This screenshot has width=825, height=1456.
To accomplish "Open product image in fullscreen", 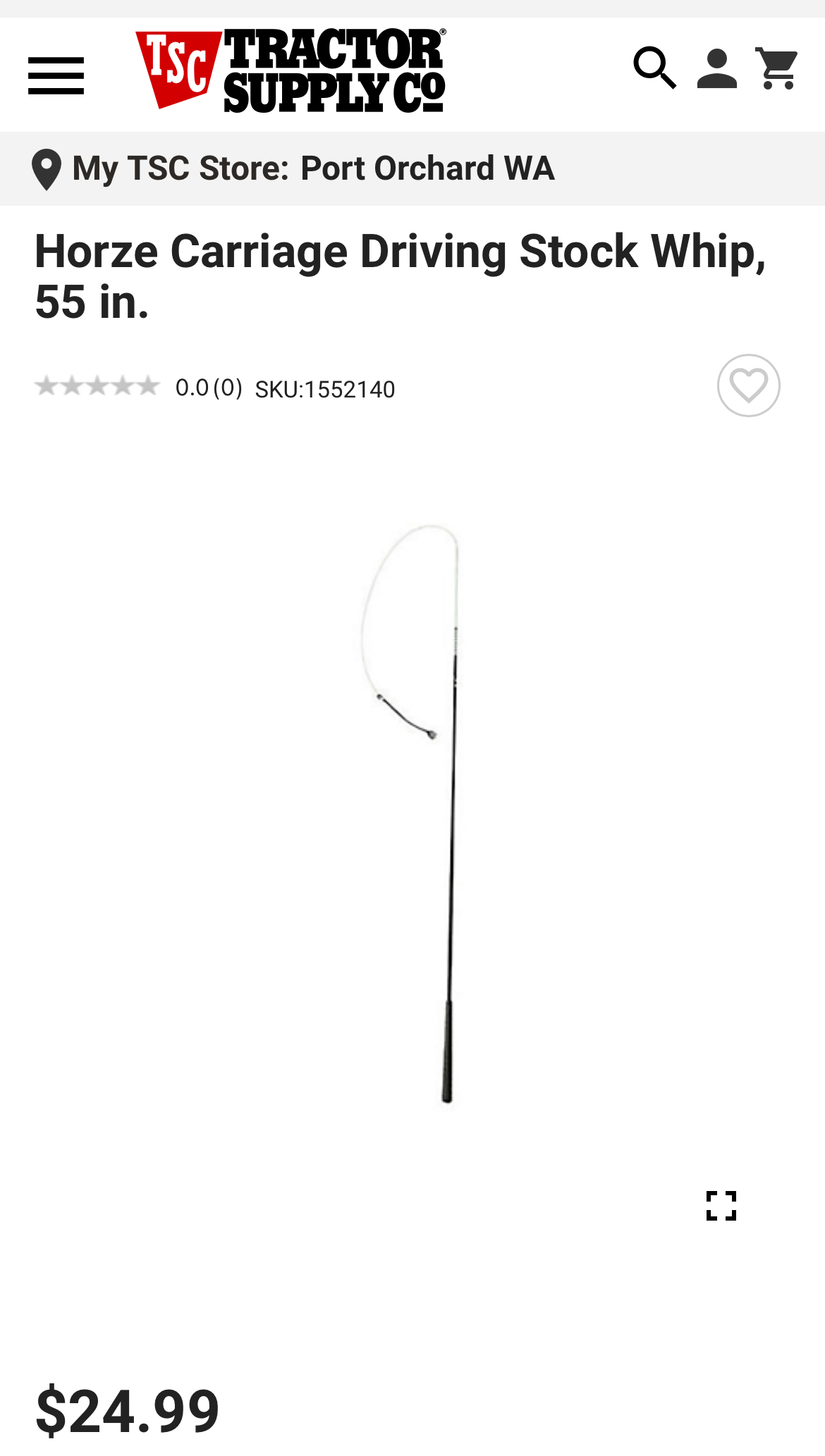I will (721, 1206).
